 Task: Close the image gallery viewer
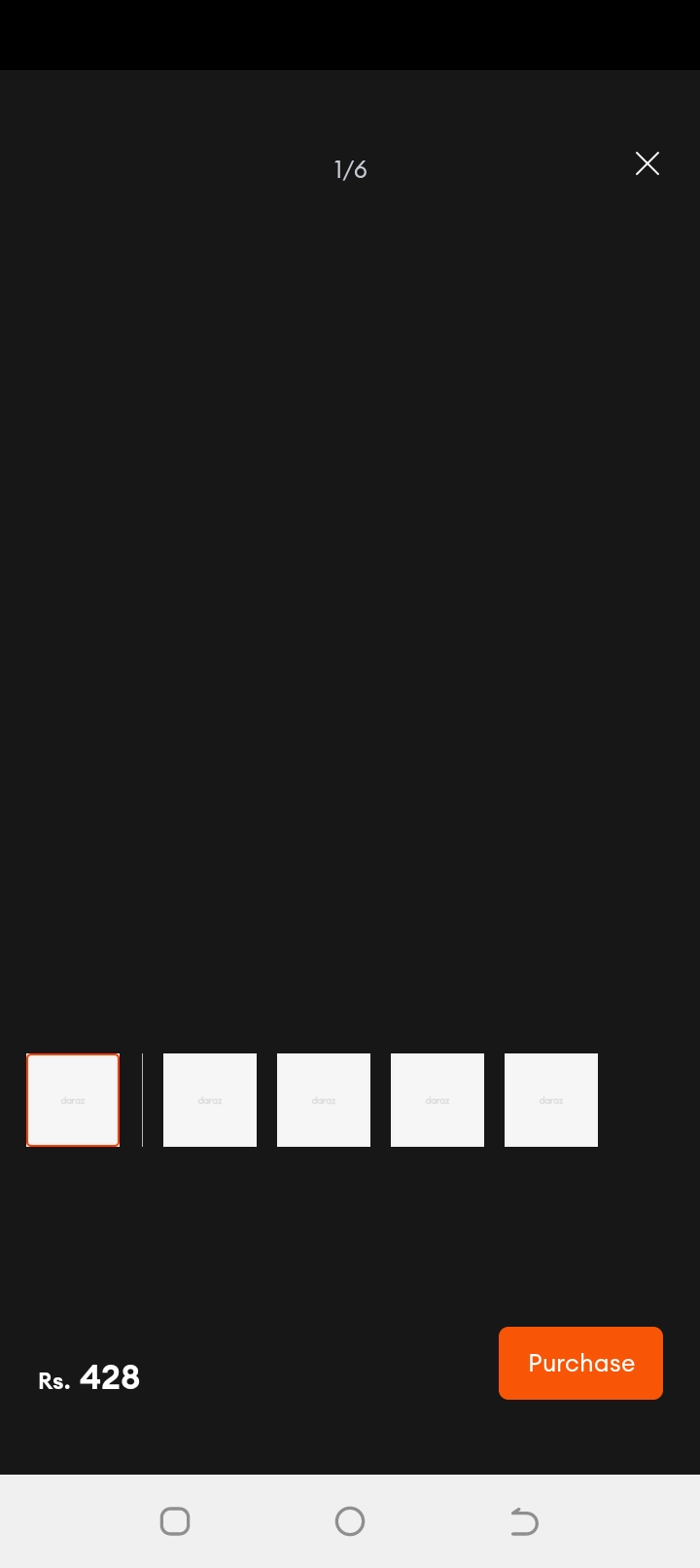[x=647, y=163]
